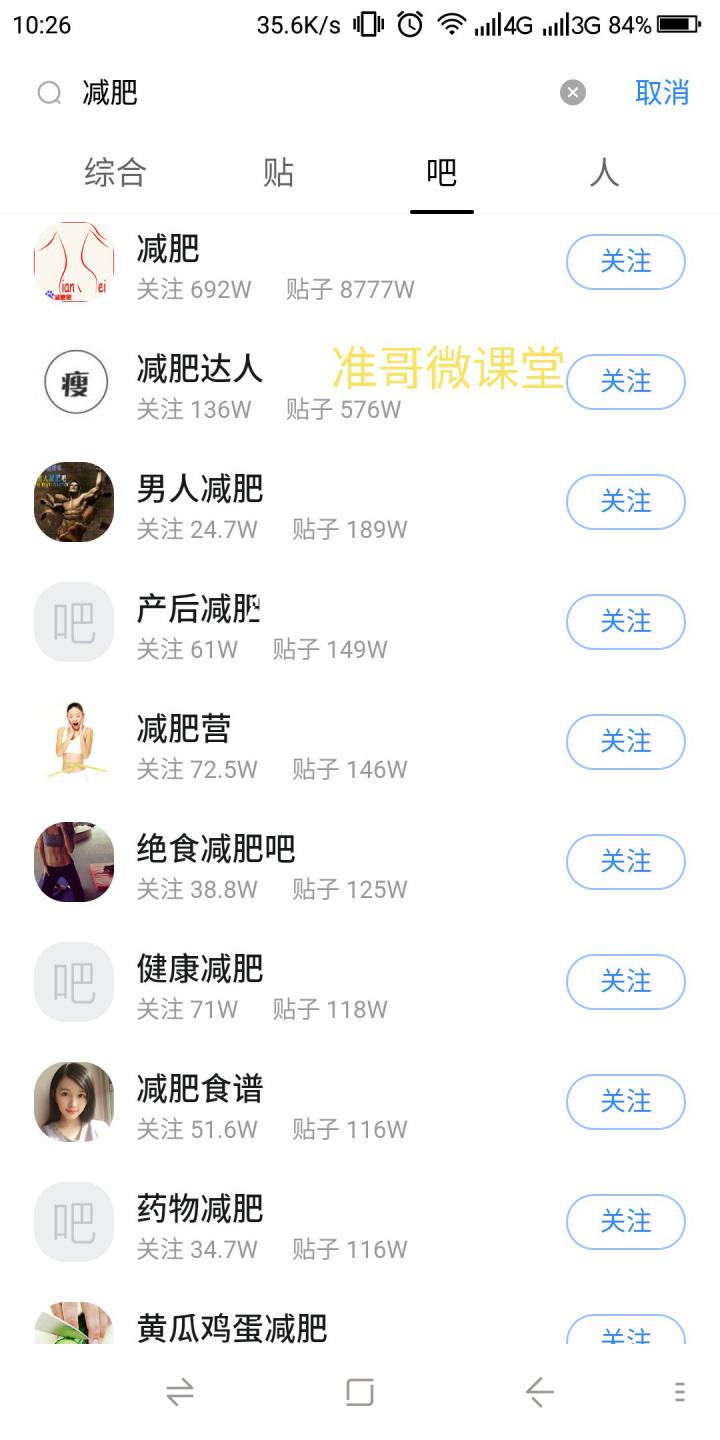Follow the 减肥达人 bar
The width and height of the screenshot is (720, 1440).
click(625, 382)
